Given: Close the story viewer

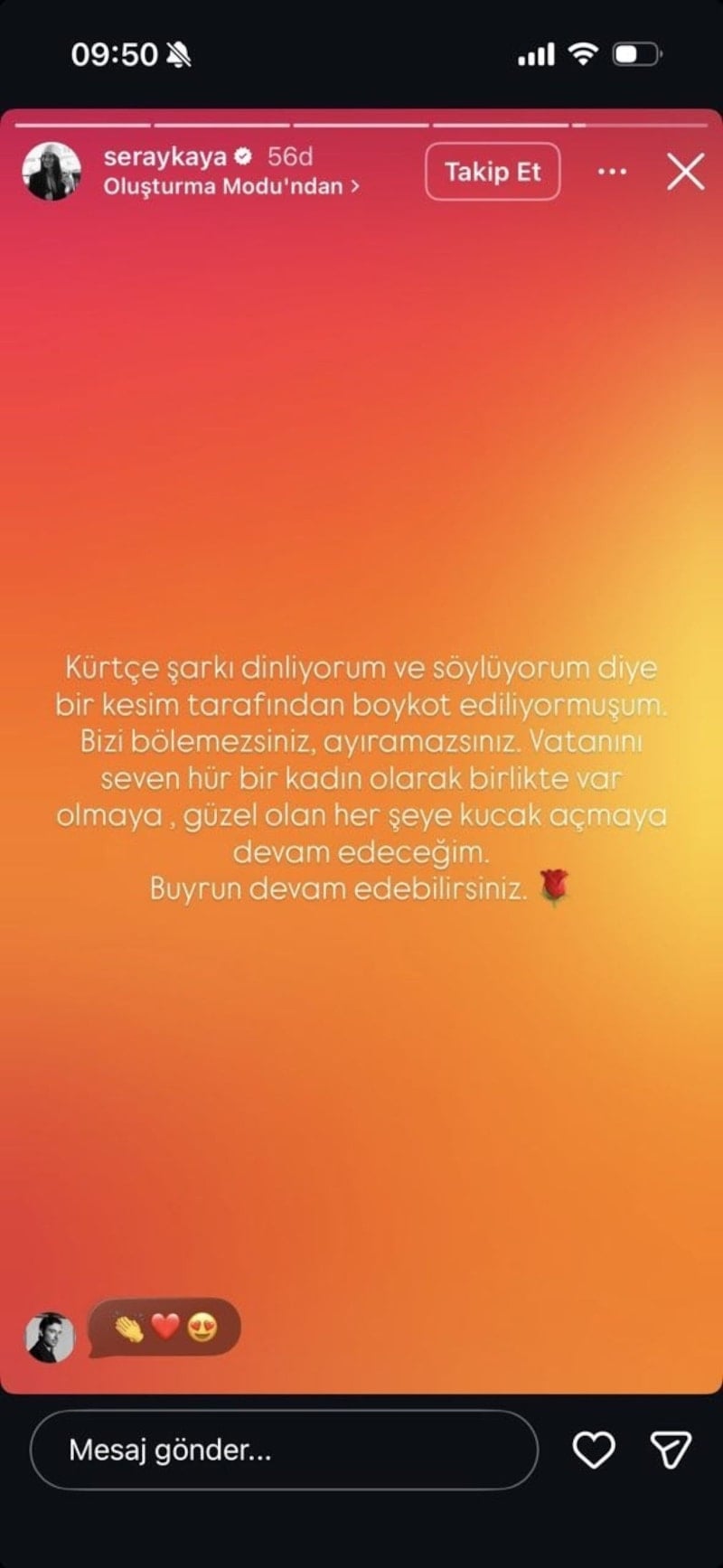Looking at the screenshot, I should 685,172.
